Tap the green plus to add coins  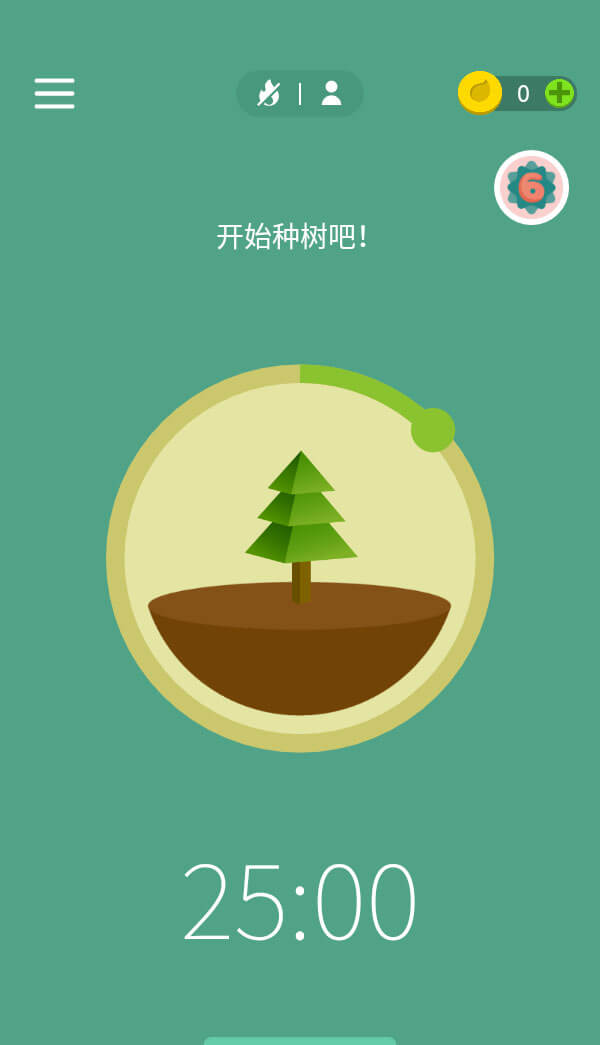[559, 93]
